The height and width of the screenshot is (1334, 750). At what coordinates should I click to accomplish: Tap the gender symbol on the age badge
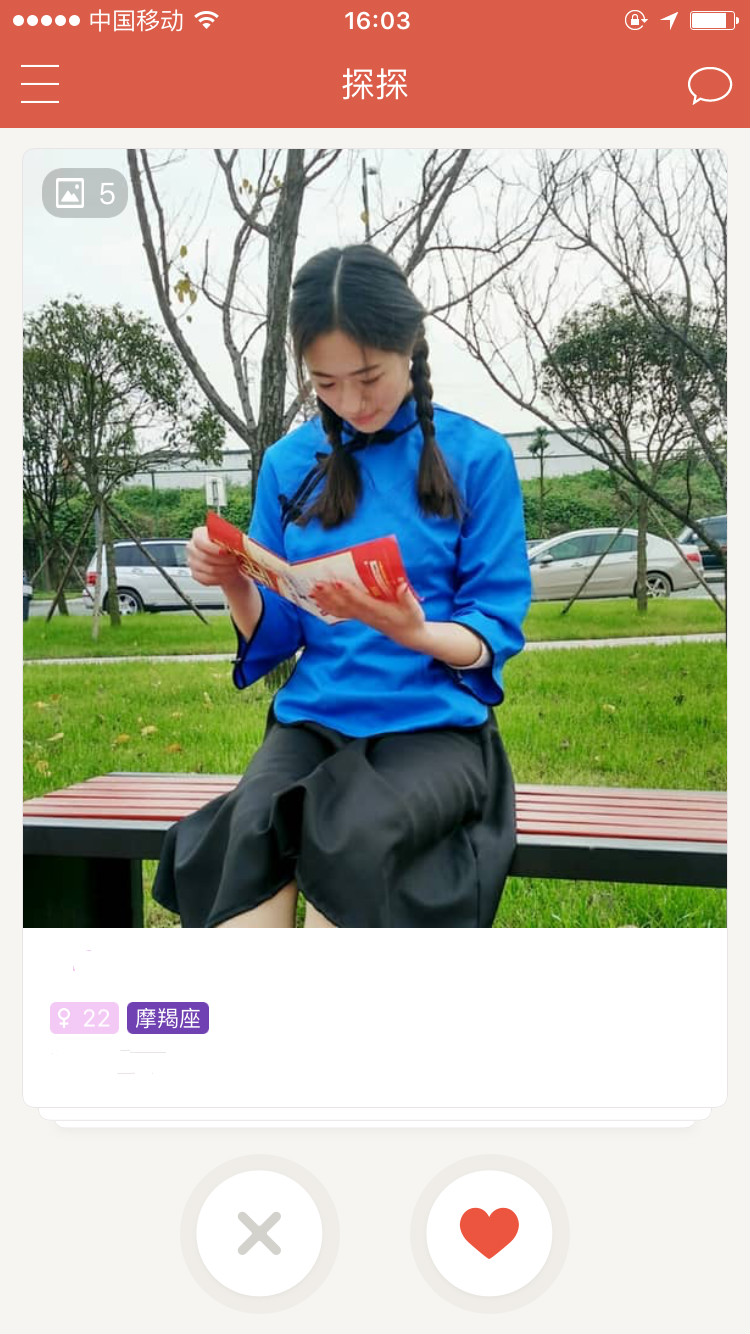[65, 1018]
